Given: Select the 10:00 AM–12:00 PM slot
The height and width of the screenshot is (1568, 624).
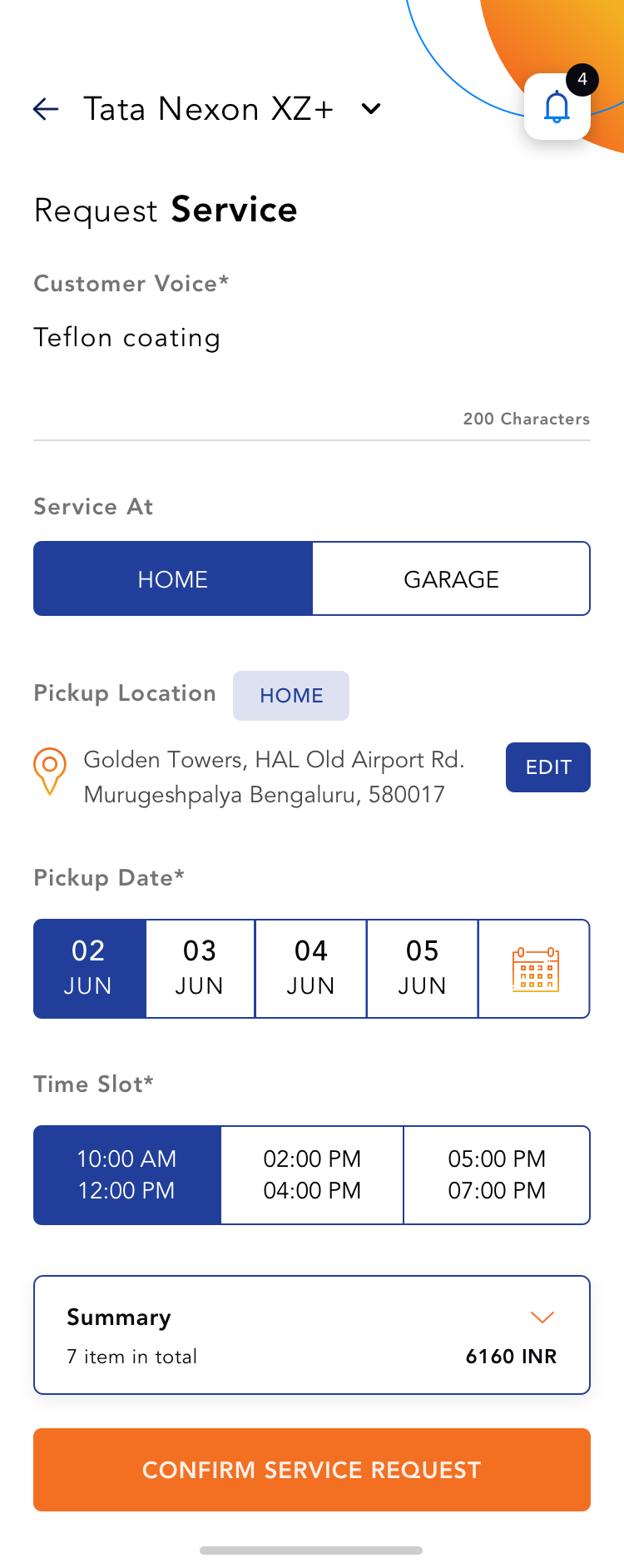Looking at the screenshot, I should [126, 1175].
